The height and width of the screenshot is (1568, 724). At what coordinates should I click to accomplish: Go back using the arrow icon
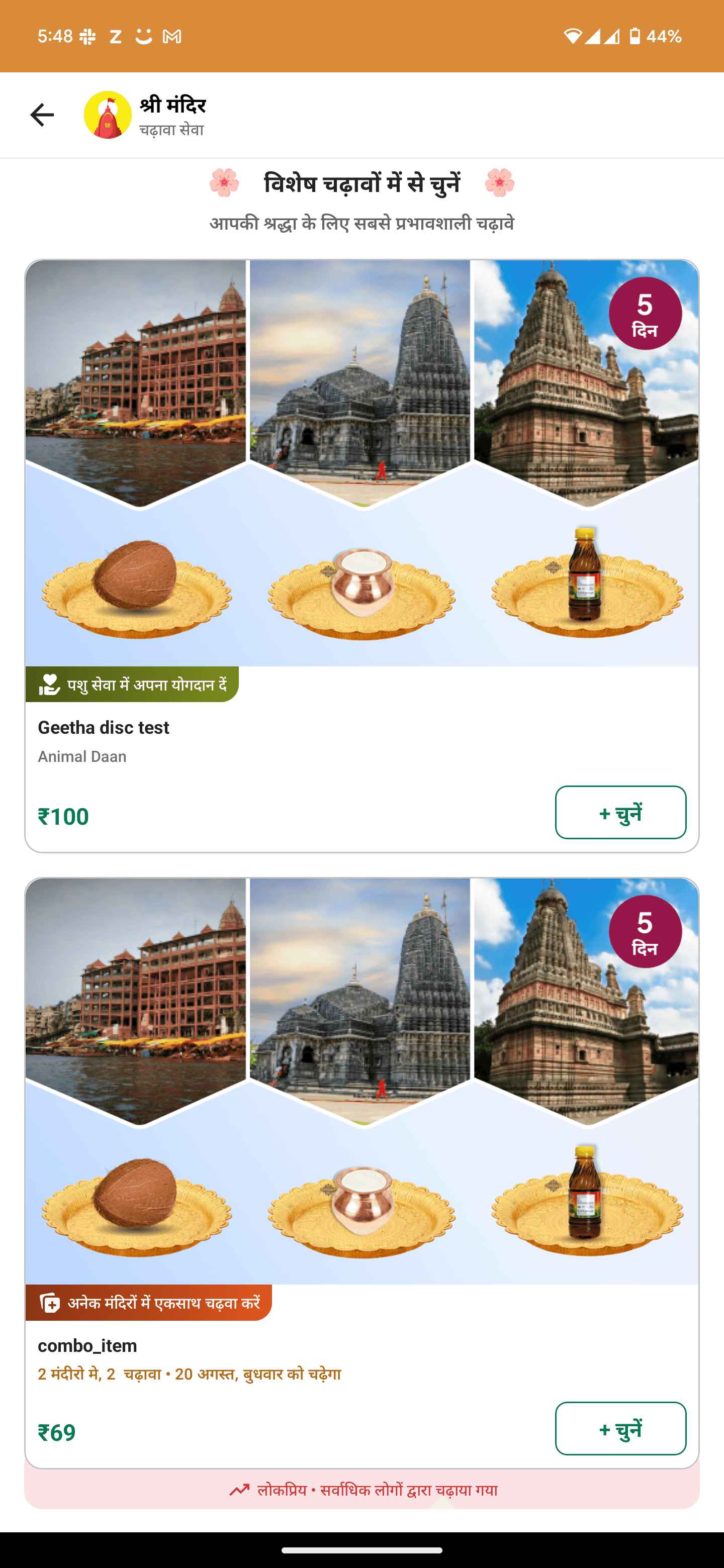42,115
